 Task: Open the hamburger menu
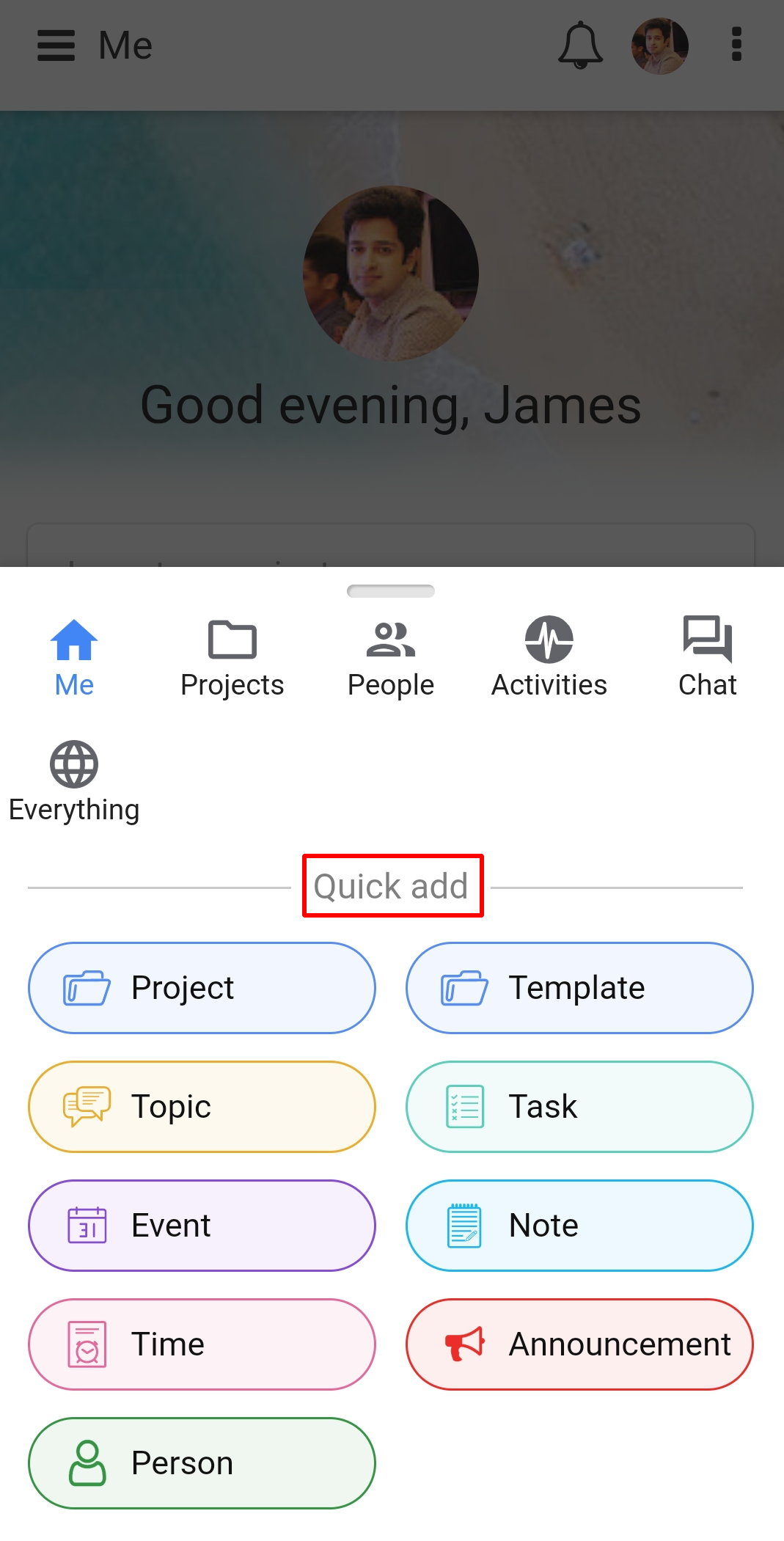56,45
